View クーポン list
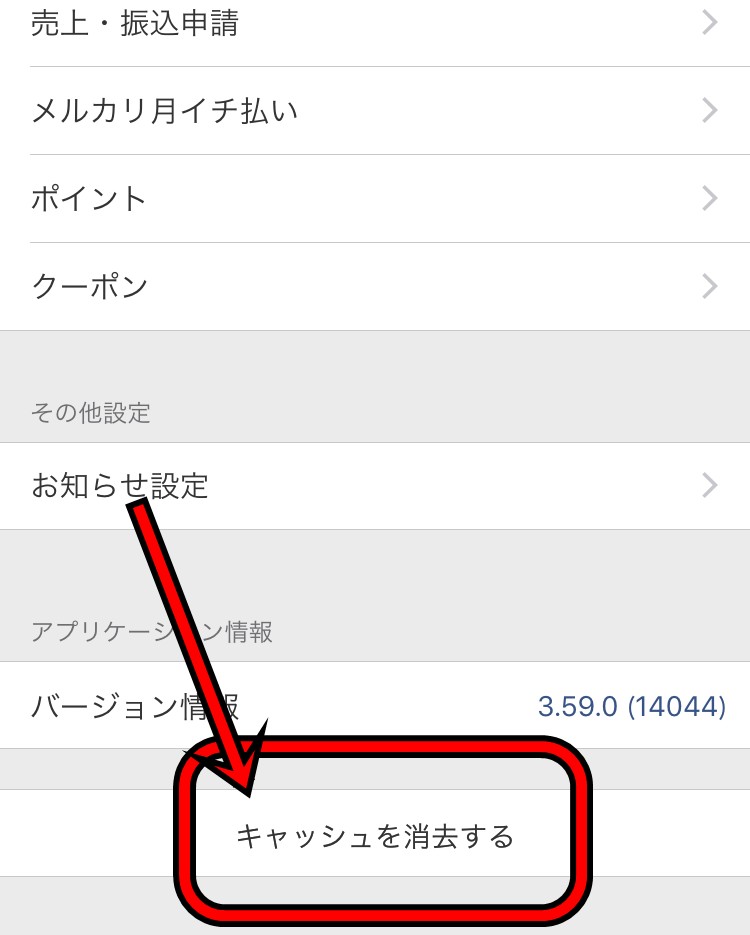Screen dimensions: 750x935 [375, 286]
